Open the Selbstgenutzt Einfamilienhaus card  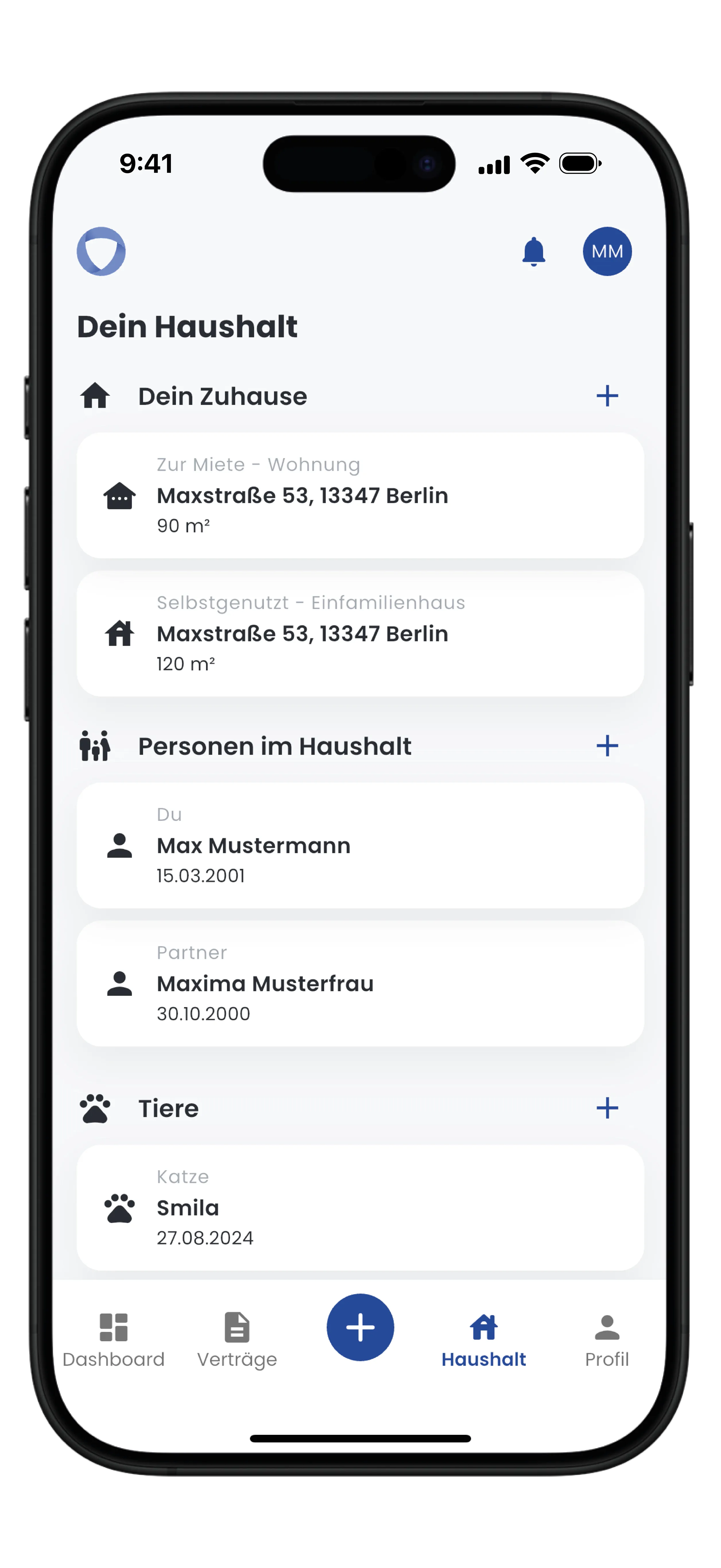click(x=360, y=634)
